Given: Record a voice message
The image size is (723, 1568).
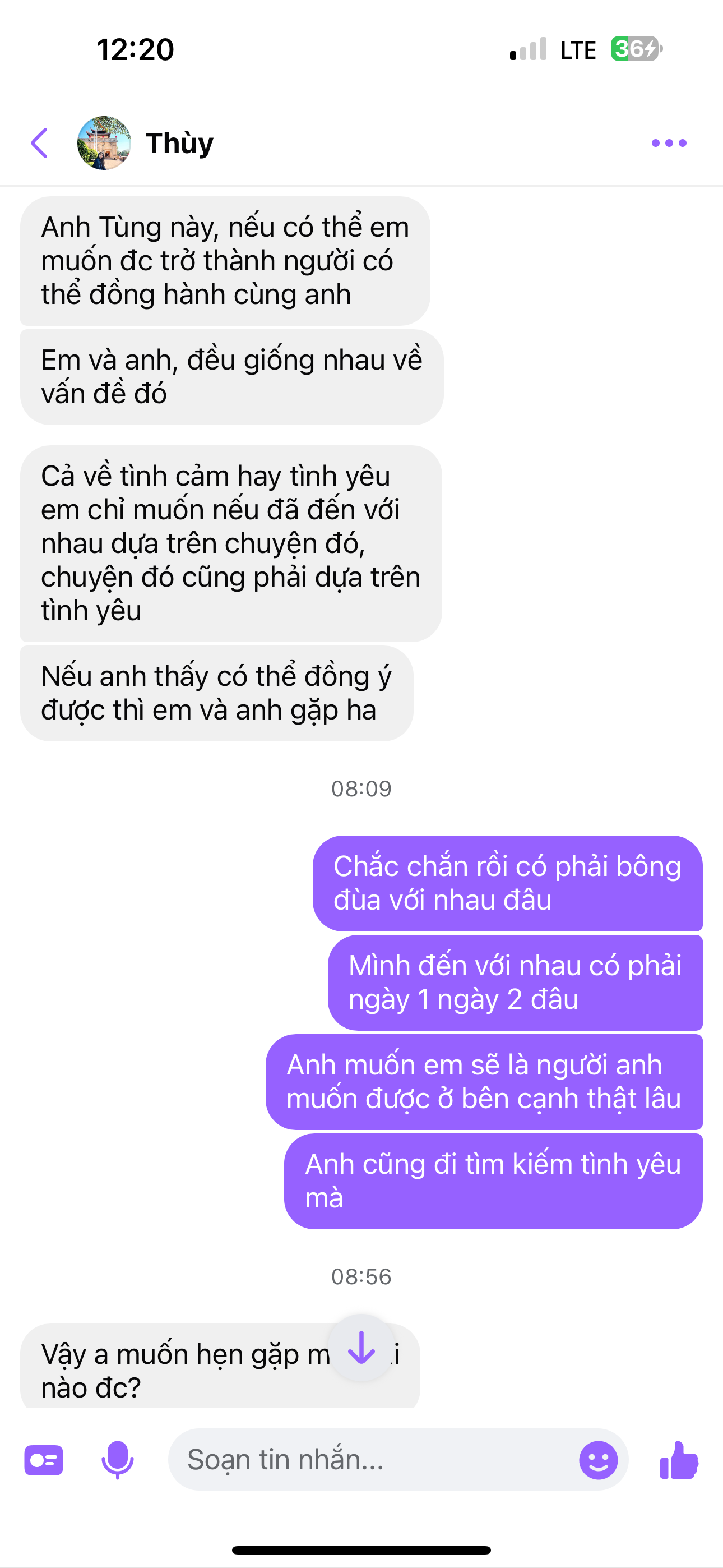Looking at the screenshot, I should pos(117,1460).
